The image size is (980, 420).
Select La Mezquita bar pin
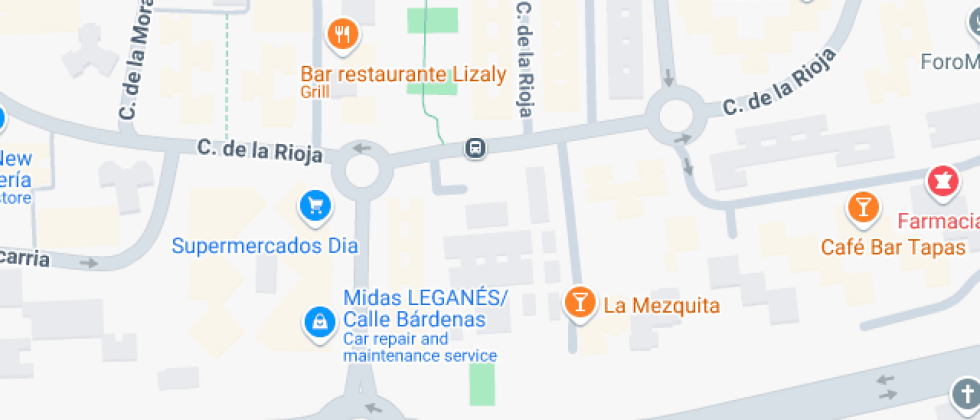pos(578,301)
